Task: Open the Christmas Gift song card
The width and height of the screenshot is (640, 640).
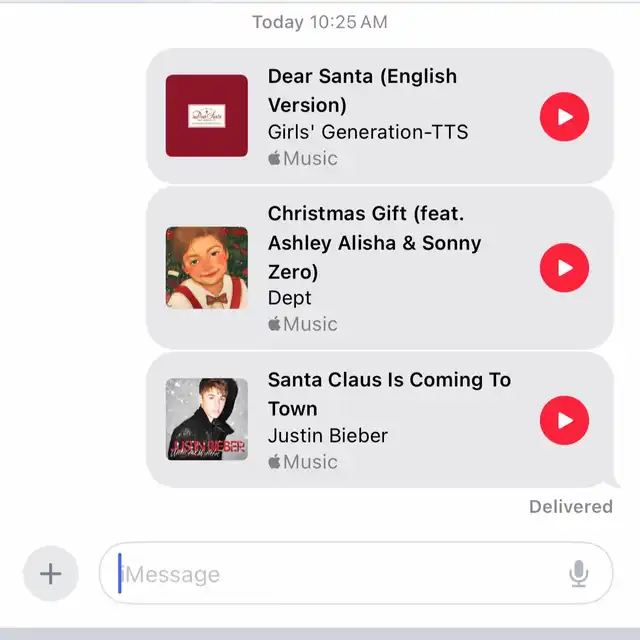Action: [x=380, y=268]
